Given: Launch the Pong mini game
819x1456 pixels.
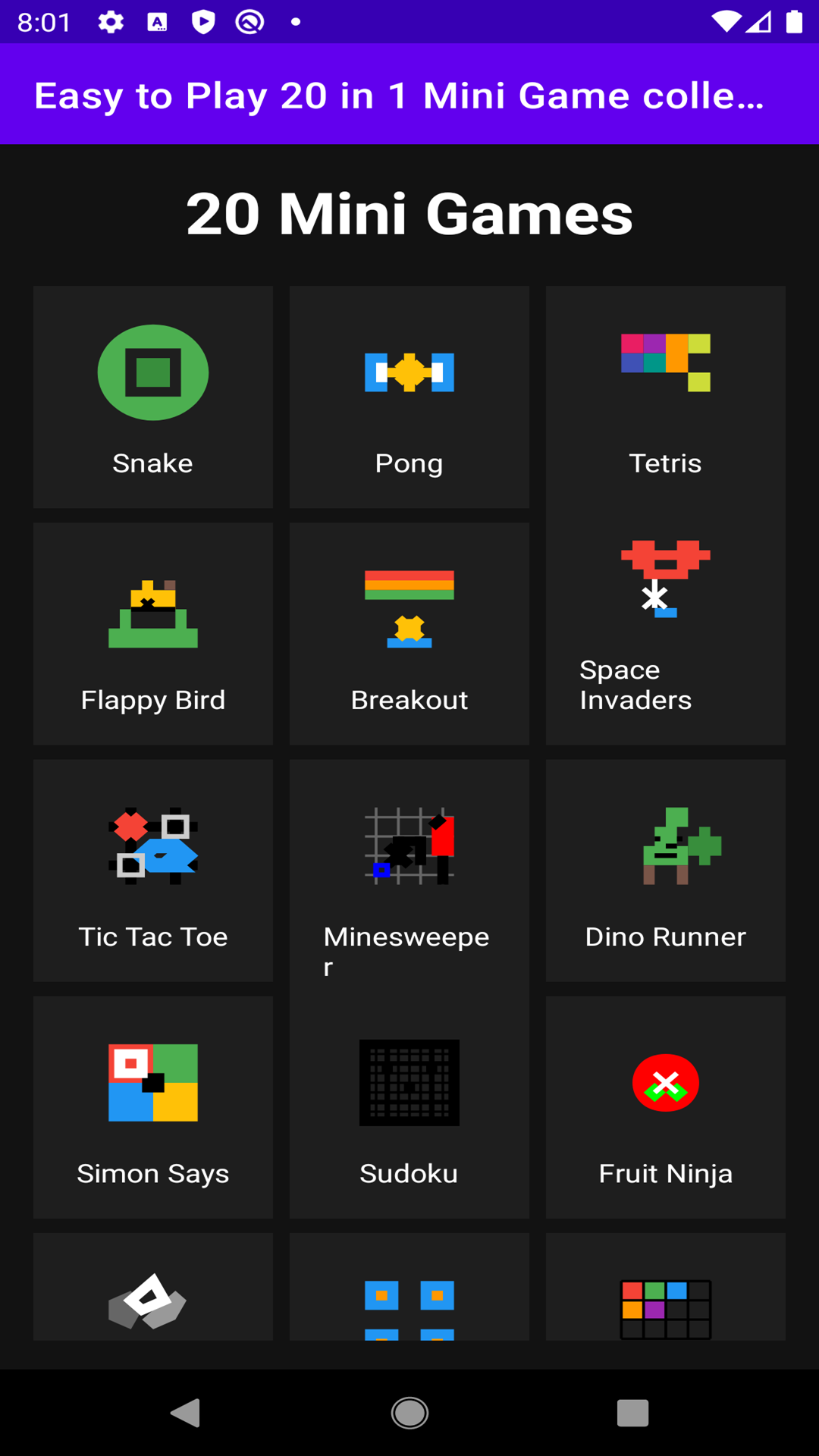Looking at the screenshot, I should (x=409, y=397).
